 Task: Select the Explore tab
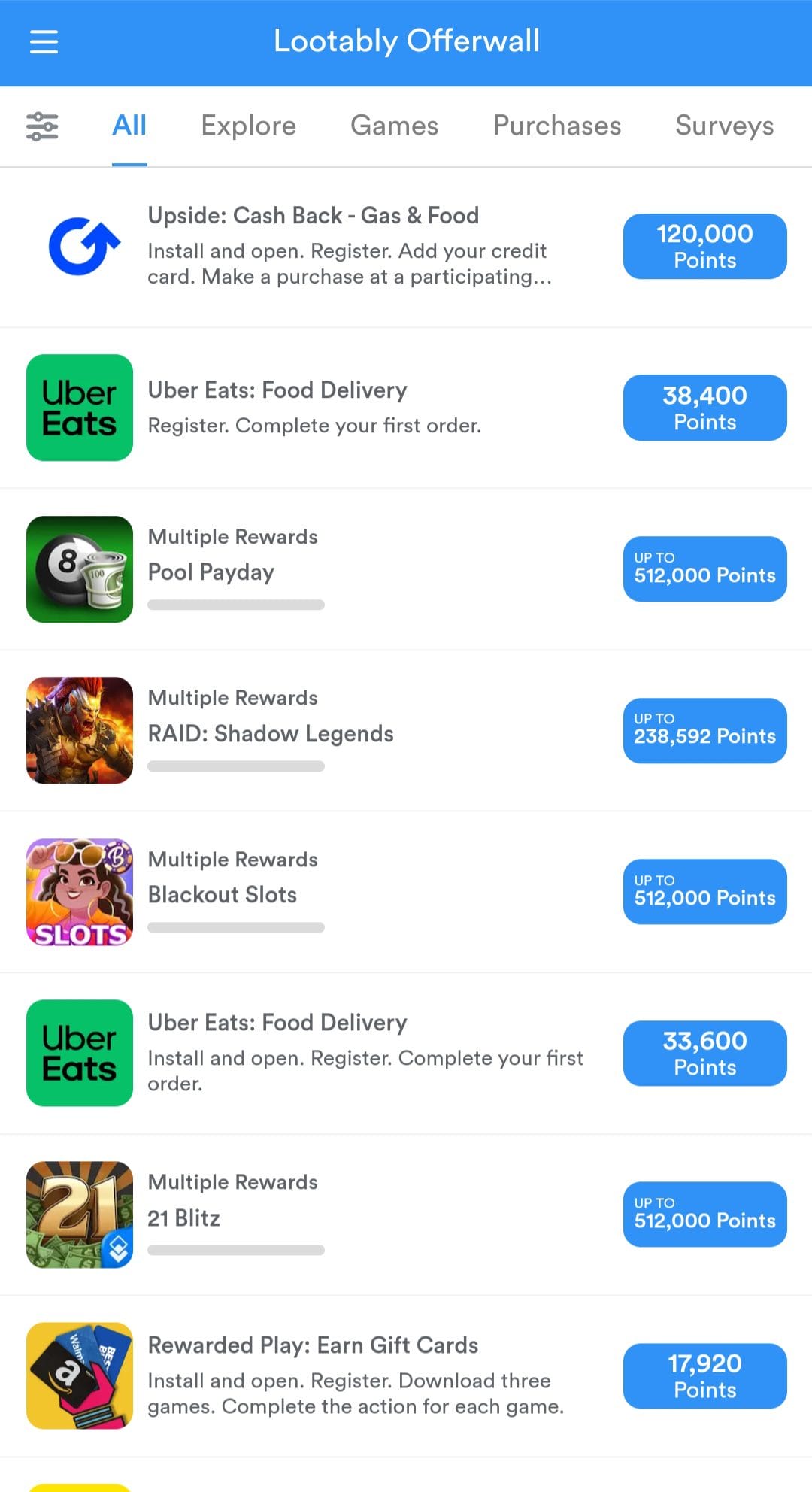pyautogui.click(x=248, y=126)
